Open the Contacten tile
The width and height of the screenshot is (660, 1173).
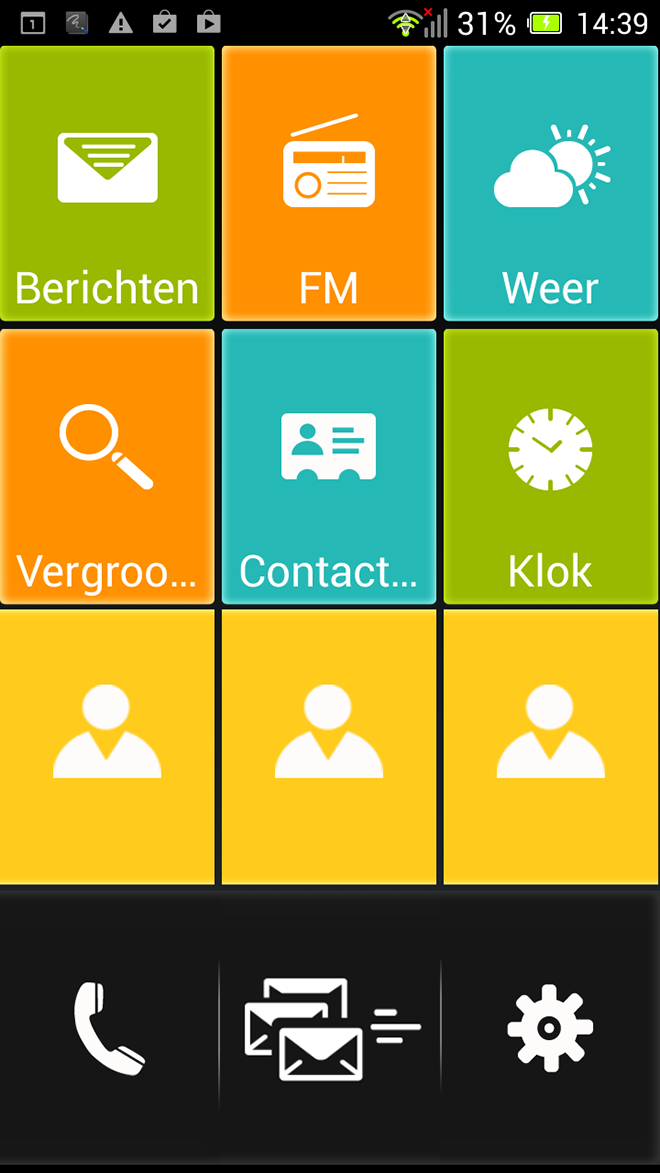click(x=329, y=466)
